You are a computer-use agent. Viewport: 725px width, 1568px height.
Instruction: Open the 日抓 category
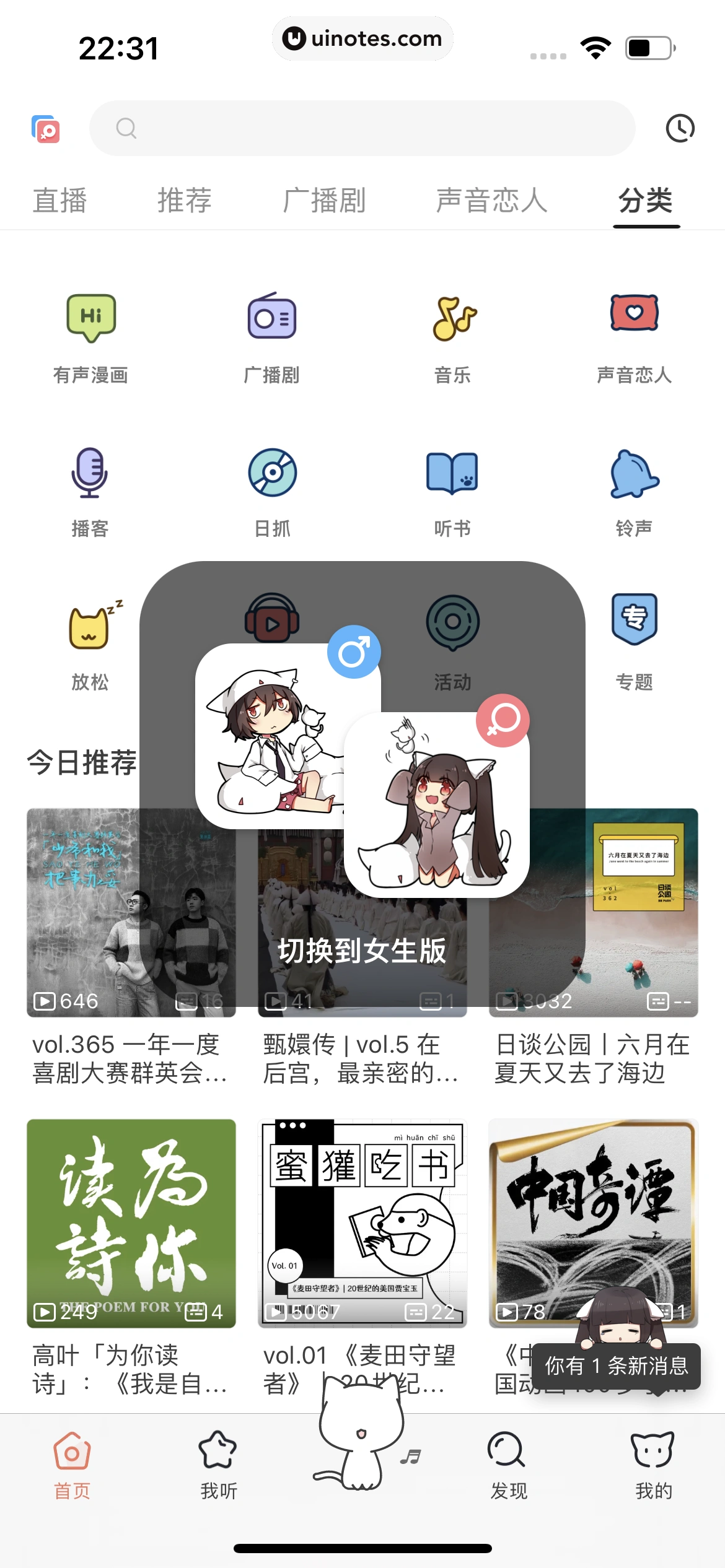pyautogui.click(x=272, y=492)
